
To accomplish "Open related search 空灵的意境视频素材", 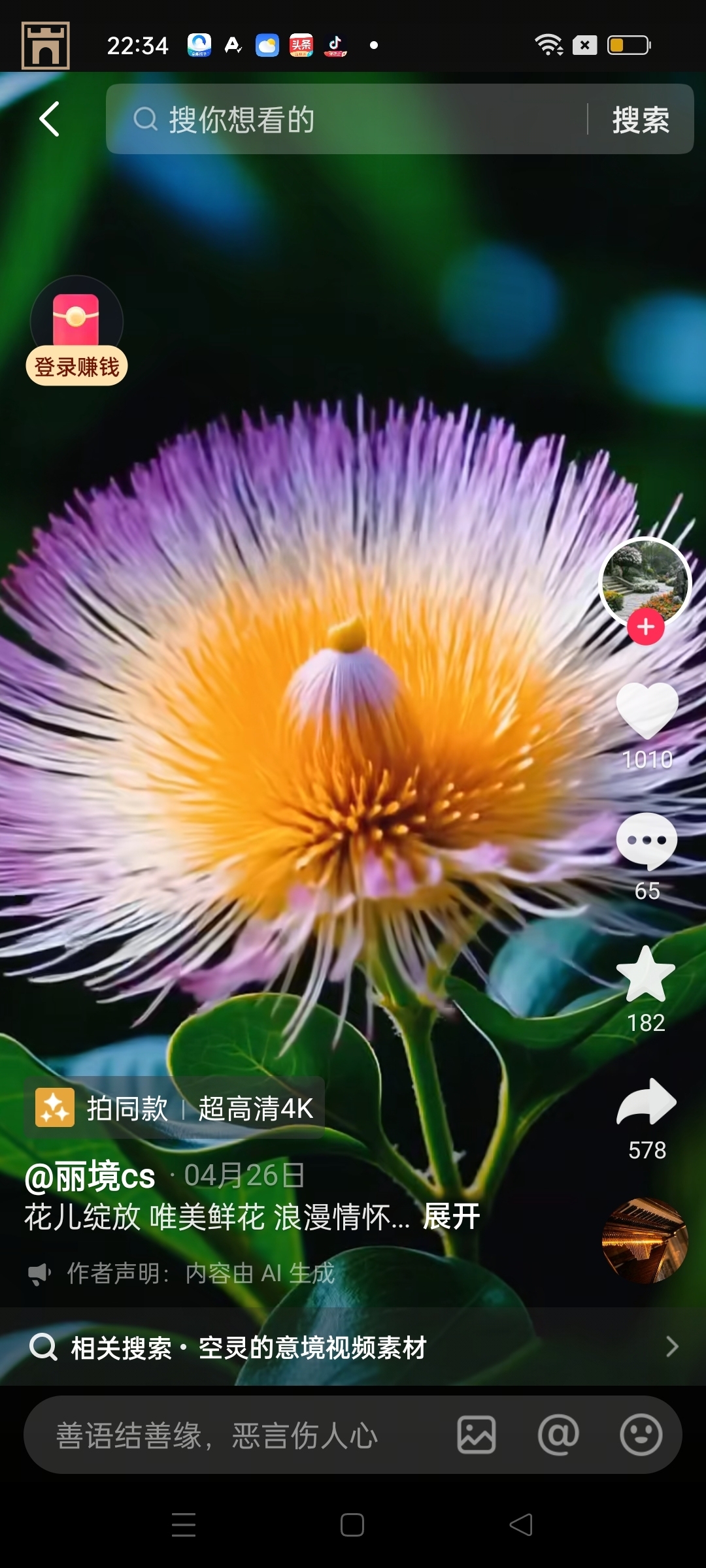I will [x=353, y=1347].
